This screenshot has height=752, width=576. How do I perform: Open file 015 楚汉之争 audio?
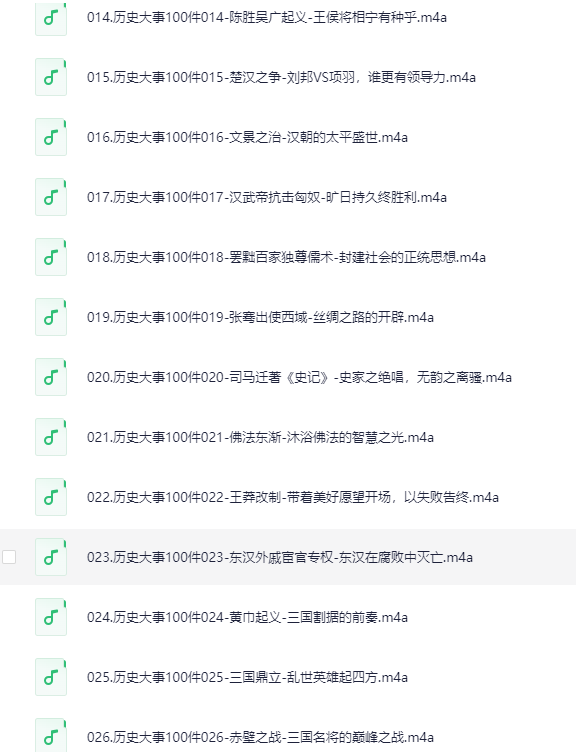click(x=281, y=78)
